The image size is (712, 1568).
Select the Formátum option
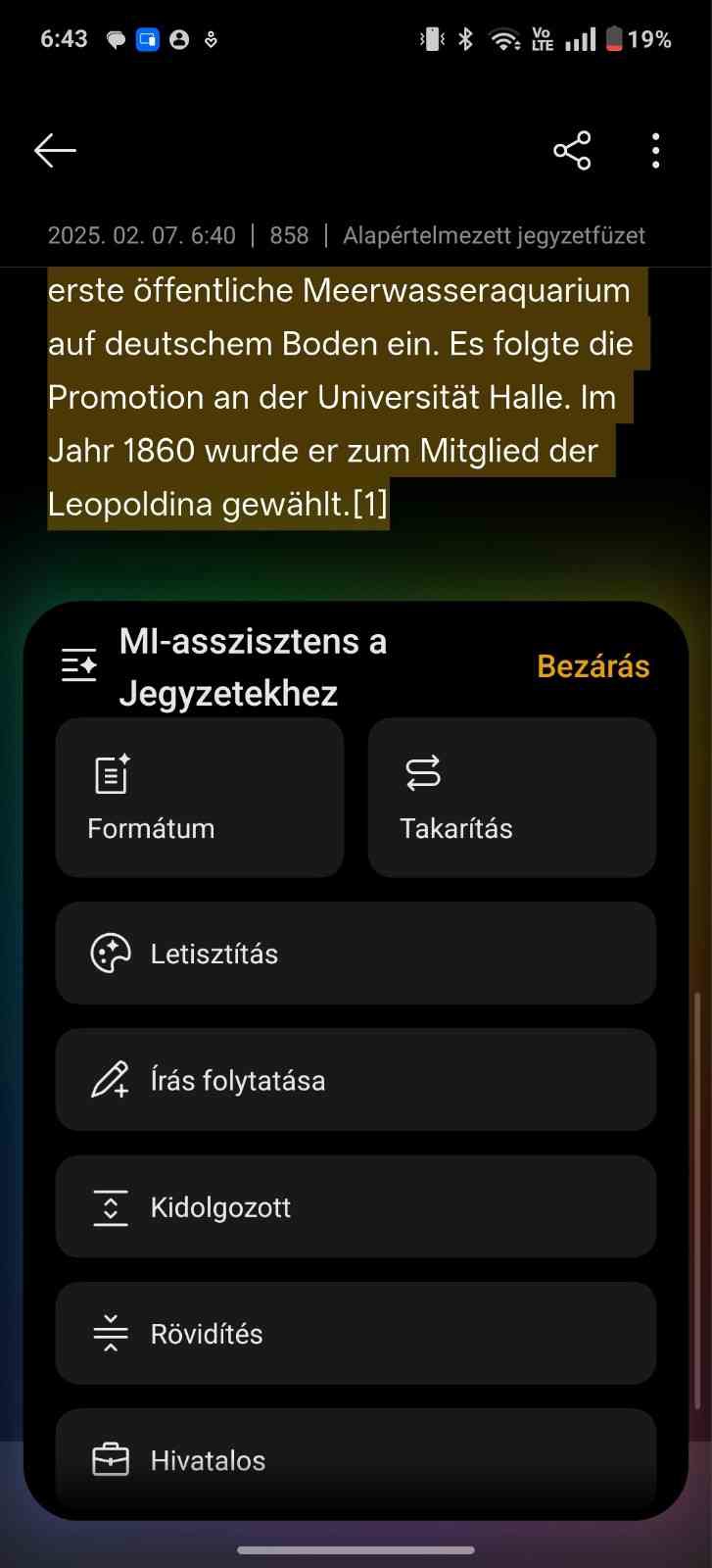200,797
